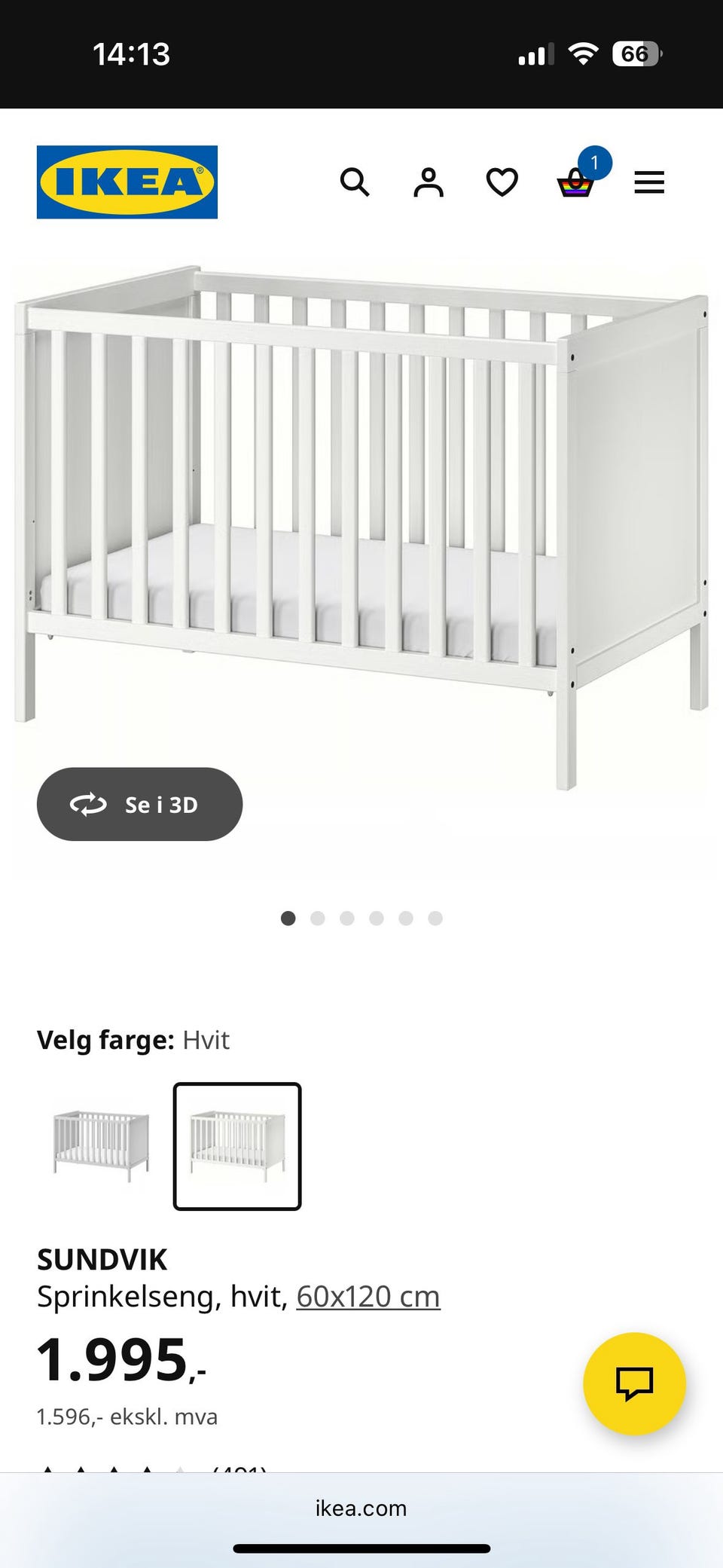Open the shopping basket
Image resolution: width=723 pixels, height=1568 pixels.
pos(576,182)
